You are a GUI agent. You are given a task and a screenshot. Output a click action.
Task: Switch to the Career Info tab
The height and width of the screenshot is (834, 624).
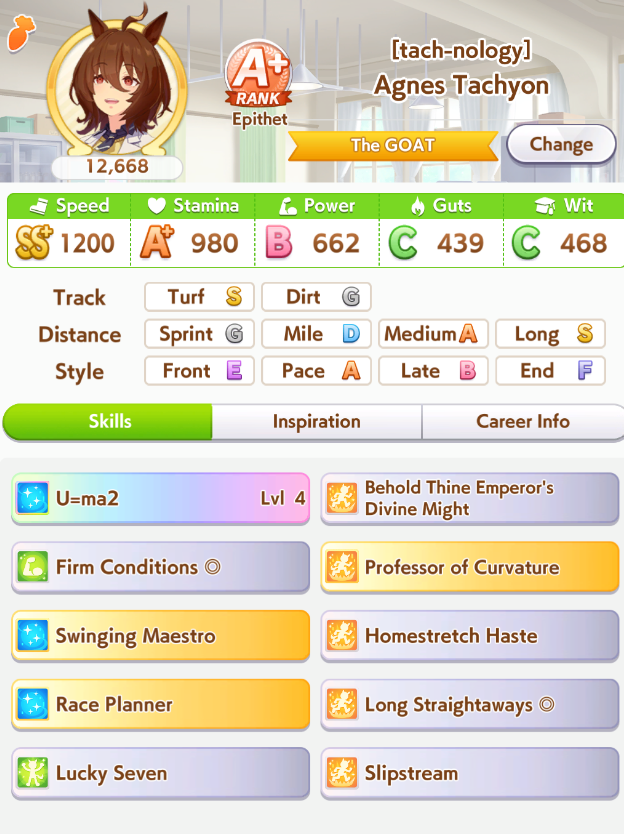coord(522,421)
